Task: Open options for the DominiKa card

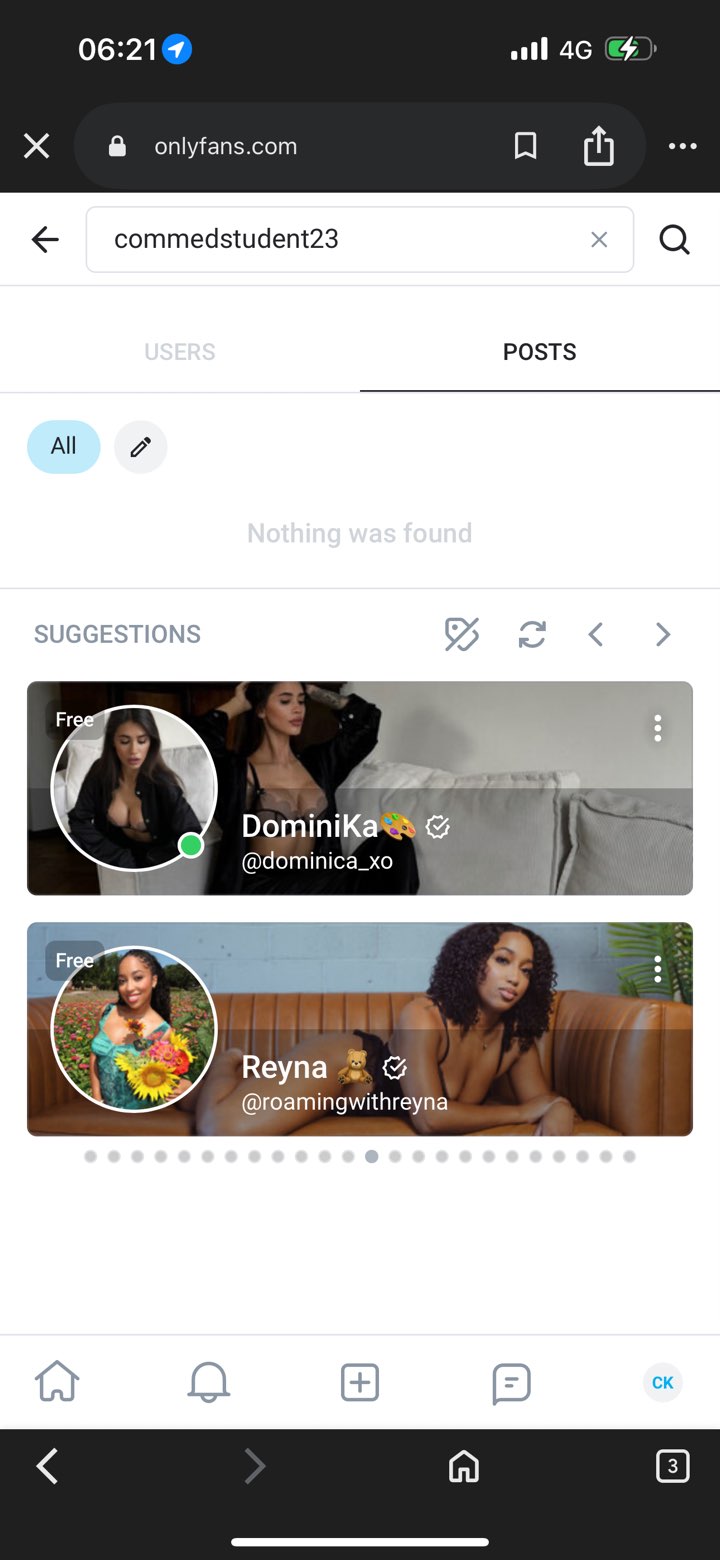Action: [657, 728]
